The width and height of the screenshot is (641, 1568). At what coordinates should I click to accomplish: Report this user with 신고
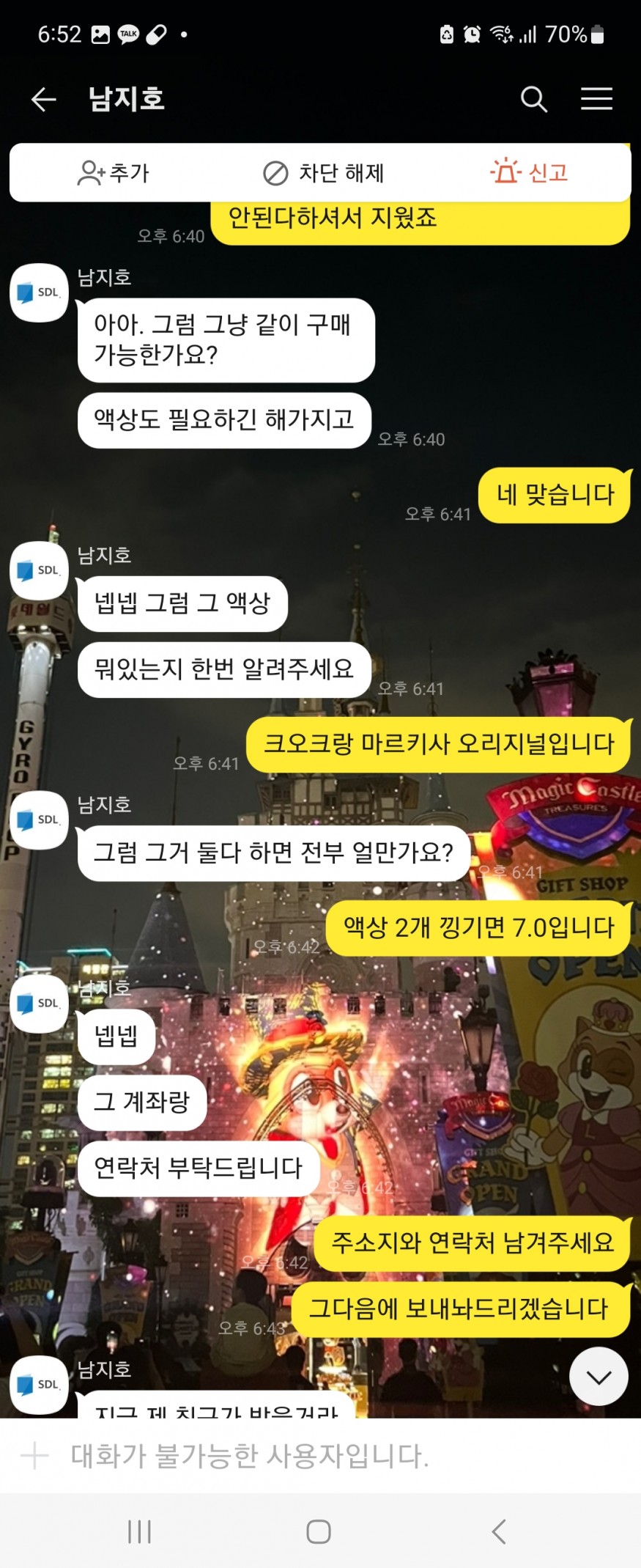[529, 173]
